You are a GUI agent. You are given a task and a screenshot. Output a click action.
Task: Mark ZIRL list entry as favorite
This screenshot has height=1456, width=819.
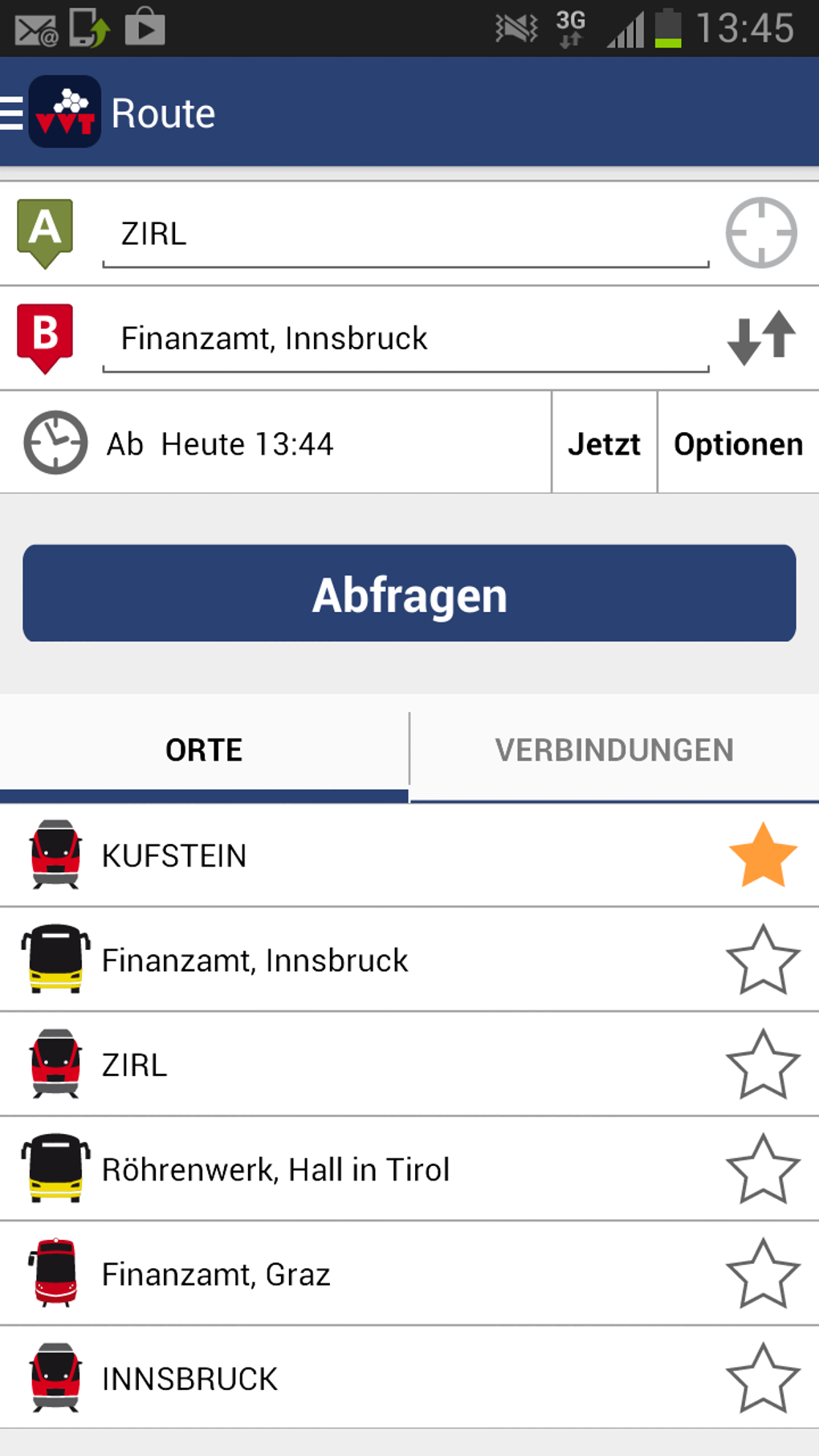[762, 1065]
